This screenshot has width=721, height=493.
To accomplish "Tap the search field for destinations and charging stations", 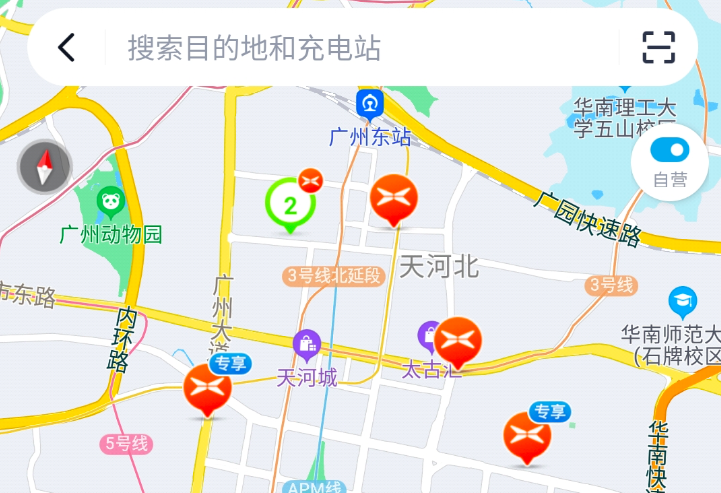I will point(360,47).
